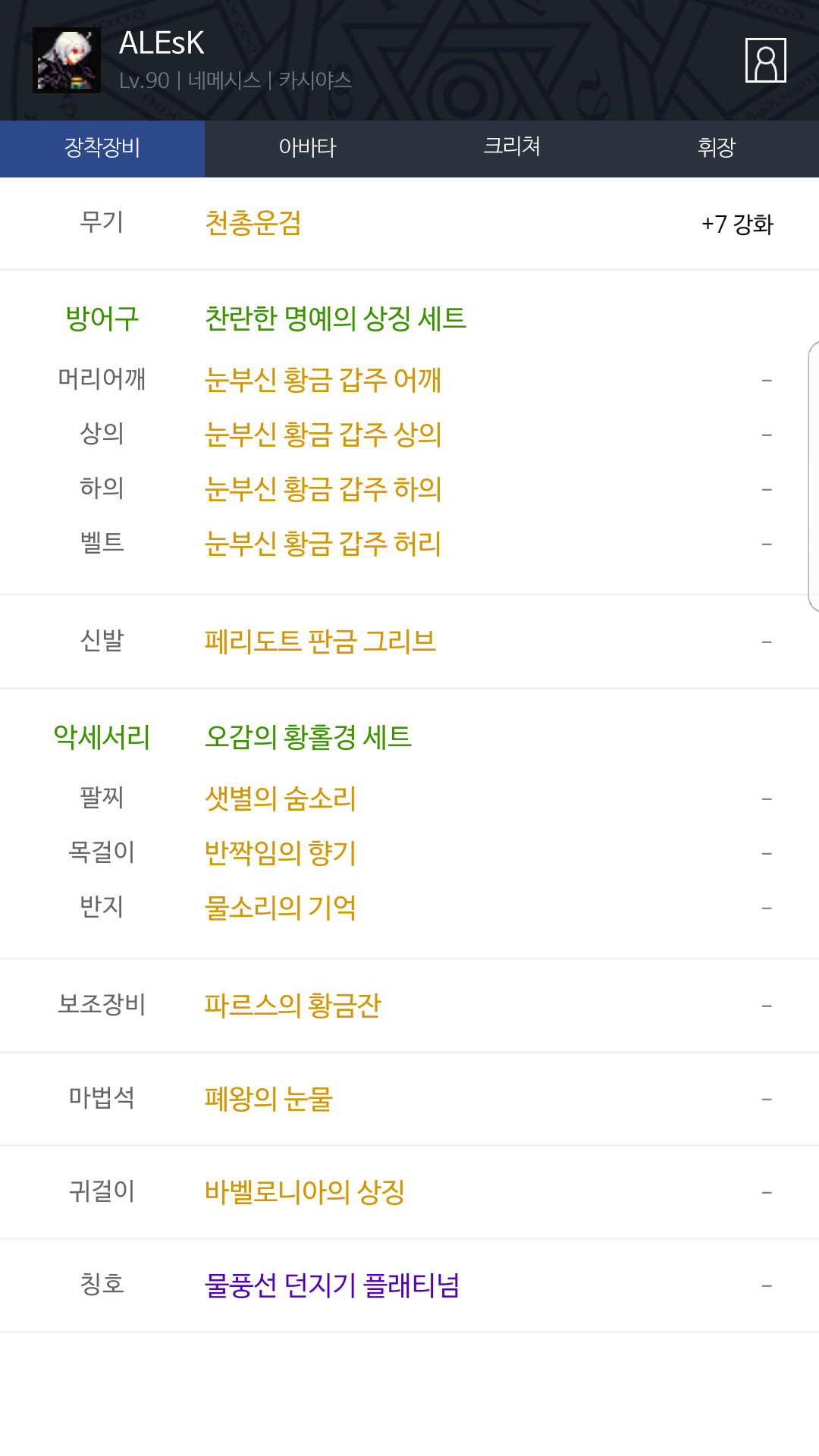
Task: Switch to the 휘장 tab
Action: coord(717,148)
